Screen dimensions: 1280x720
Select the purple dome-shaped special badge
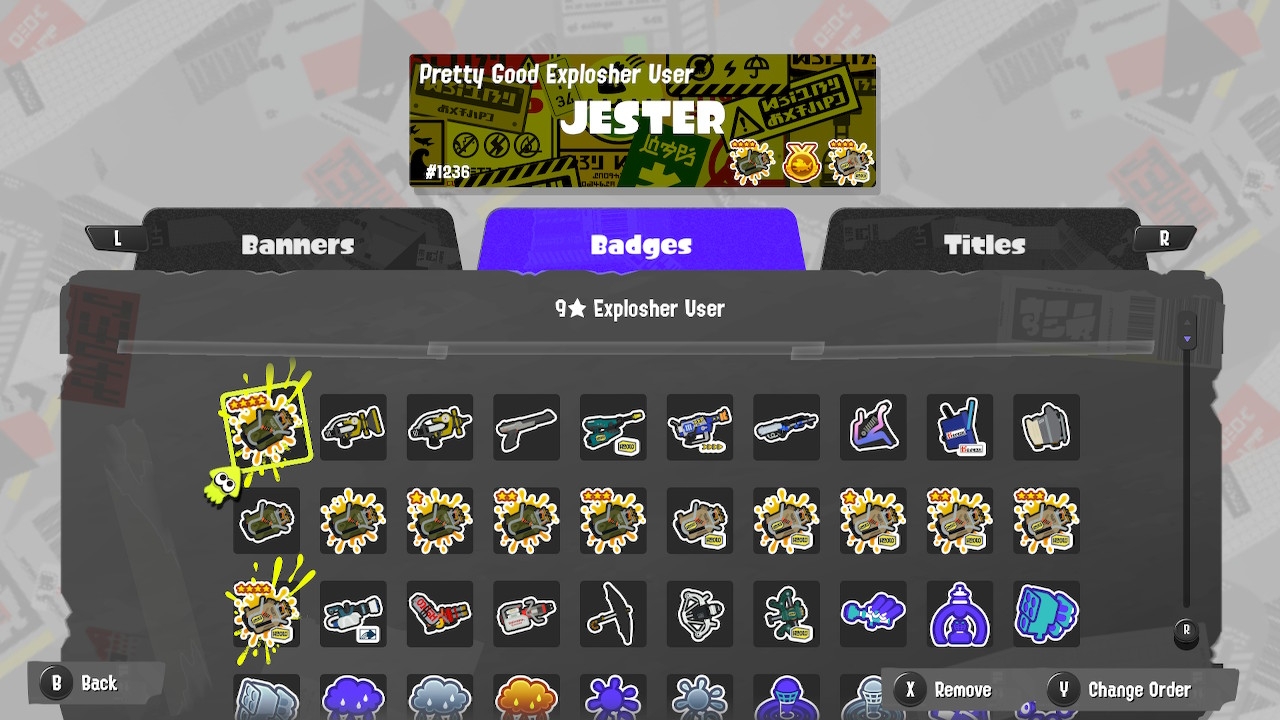960,614
